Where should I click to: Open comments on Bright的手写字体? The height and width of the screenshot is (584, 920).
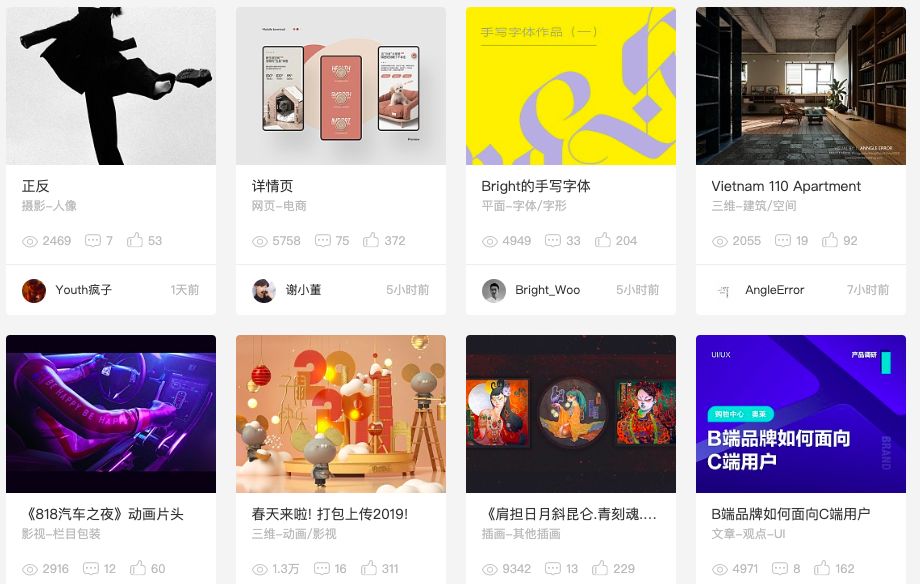(x=553, y=241)
